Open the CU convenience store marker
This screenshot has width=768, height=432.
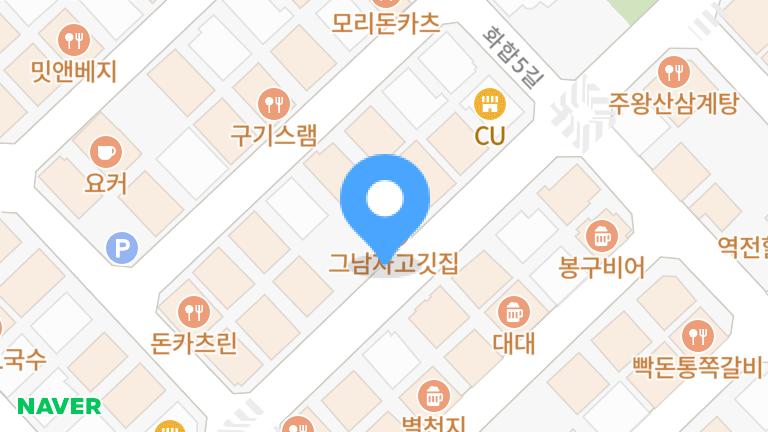489,102
